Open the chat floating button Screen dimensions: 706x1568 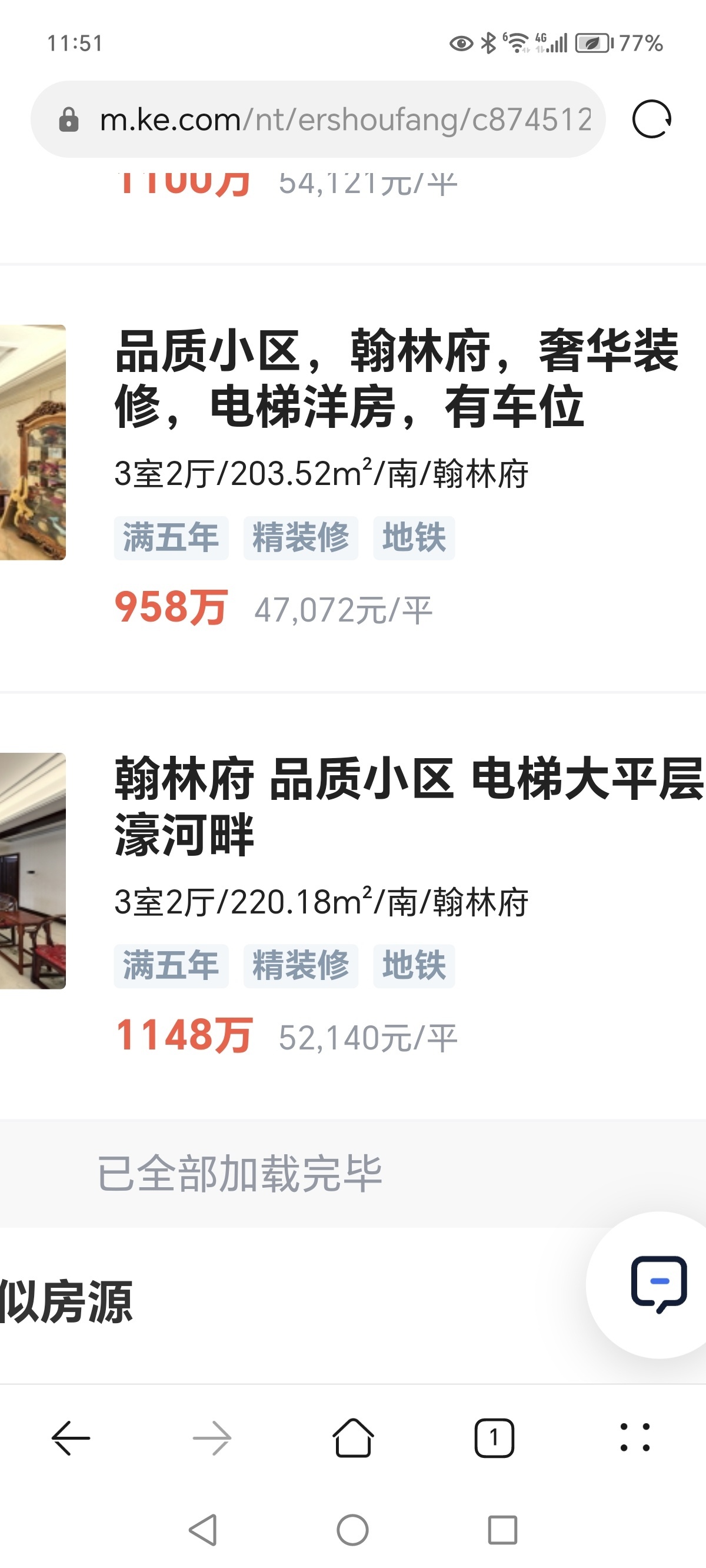coord(658,1284)
